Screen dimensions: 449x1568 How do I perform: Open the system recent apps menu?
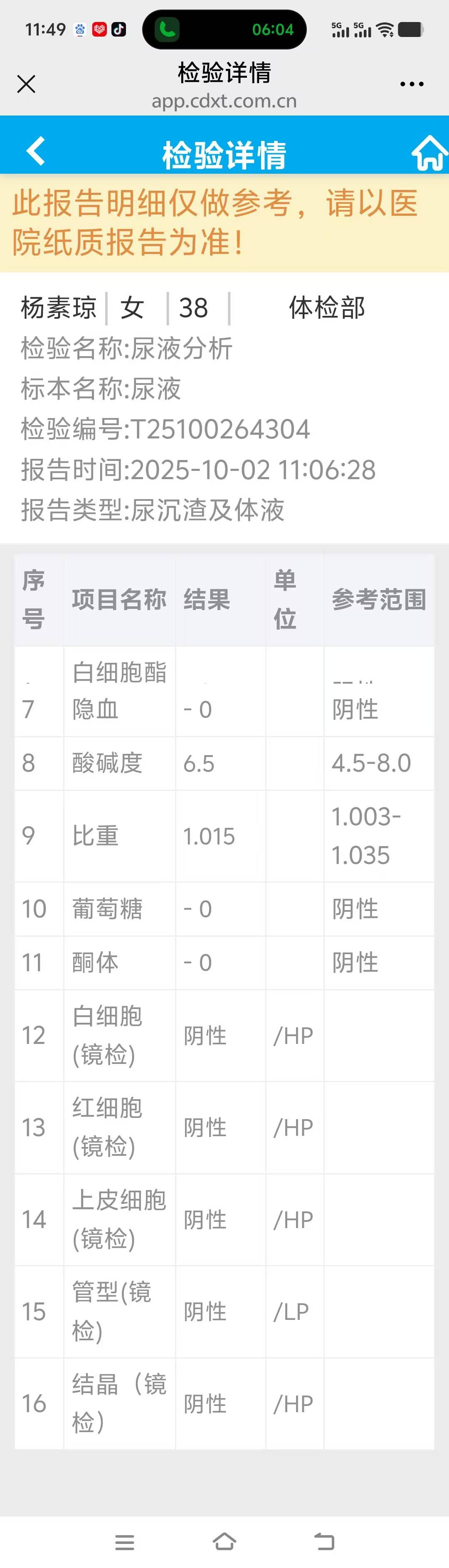click(124, 1542)
